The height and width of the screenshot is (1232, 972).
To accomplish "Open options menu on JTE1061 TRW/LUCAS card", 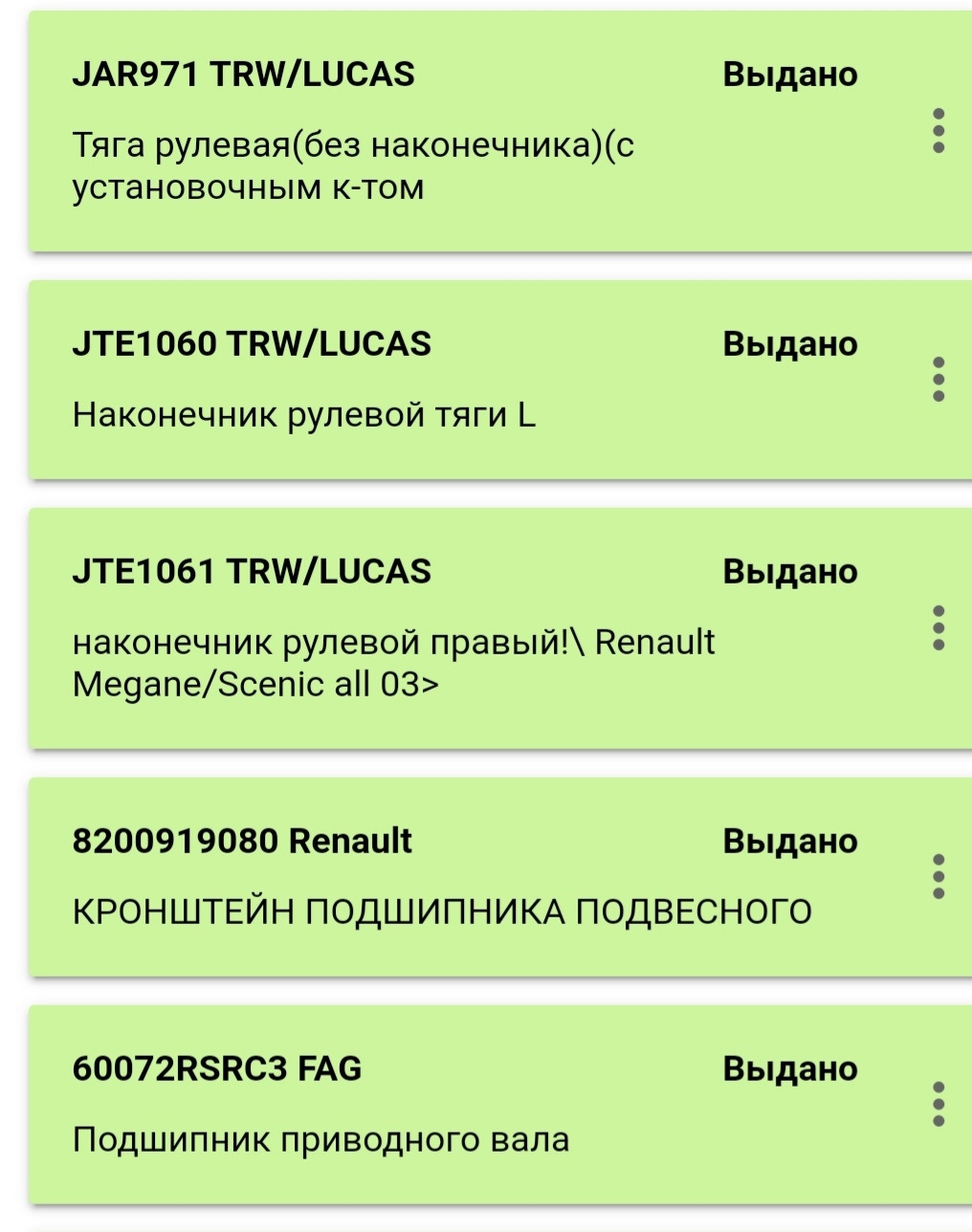I will pos(937,628).
